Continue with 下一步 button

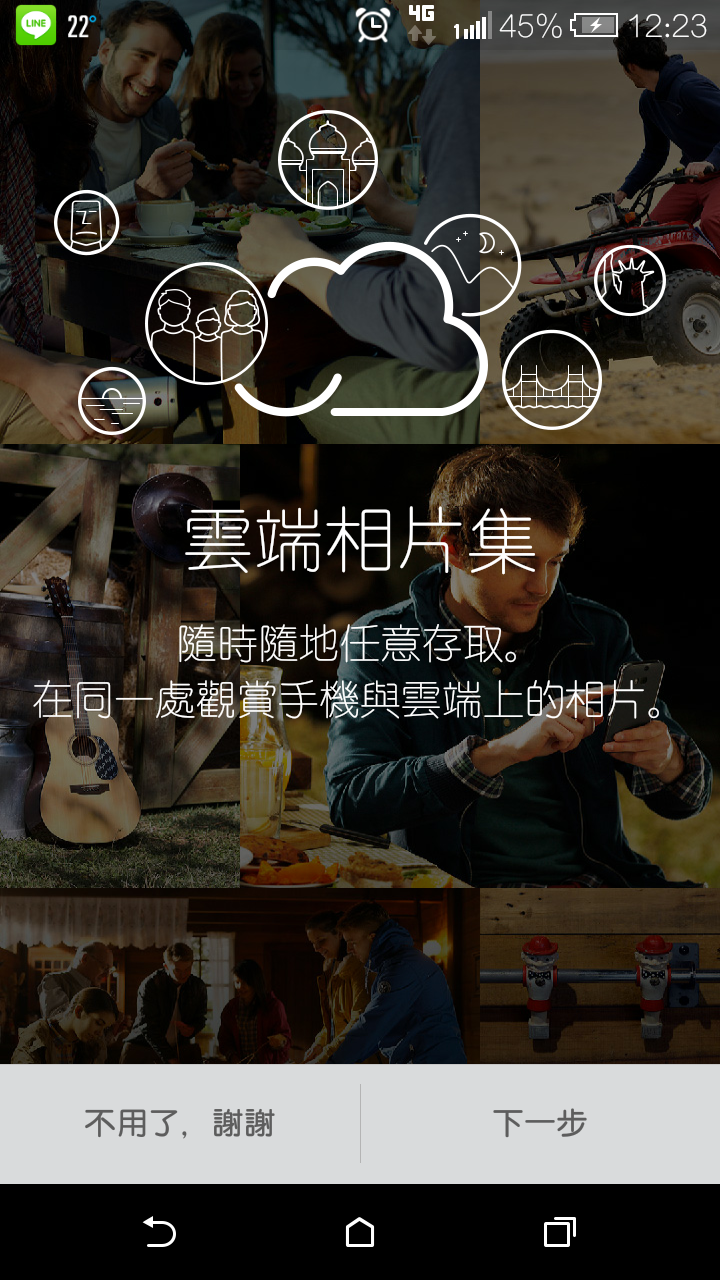tap(540, 1123)
